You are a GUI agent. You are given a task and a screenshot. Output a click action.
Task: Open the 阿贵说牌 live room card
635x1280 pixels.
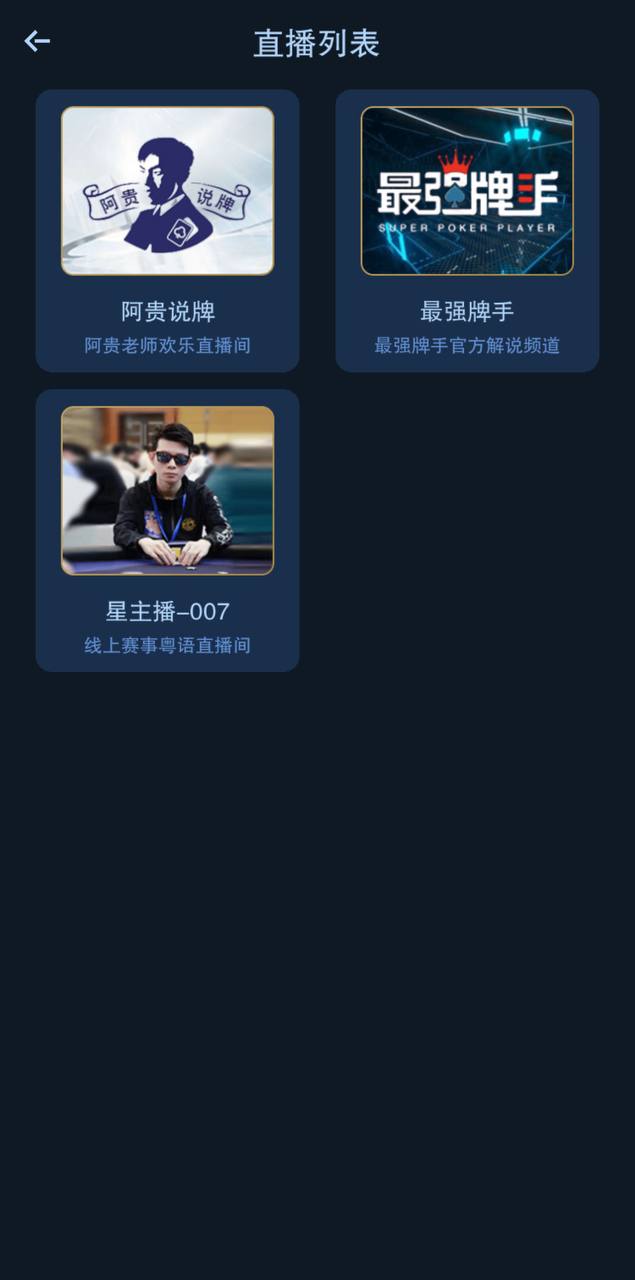[167, 230]
